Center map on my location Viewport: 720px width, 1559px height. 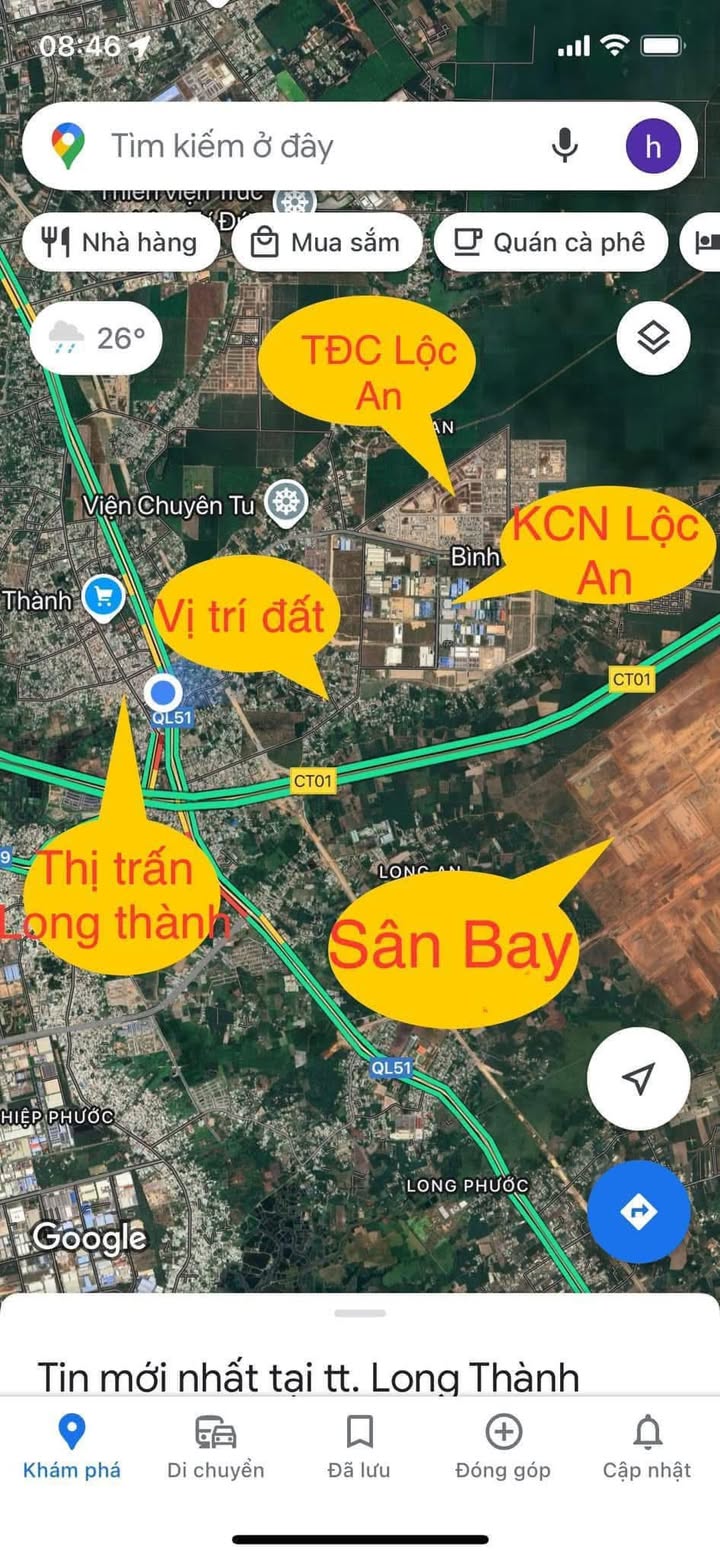tap(638, 1078)
